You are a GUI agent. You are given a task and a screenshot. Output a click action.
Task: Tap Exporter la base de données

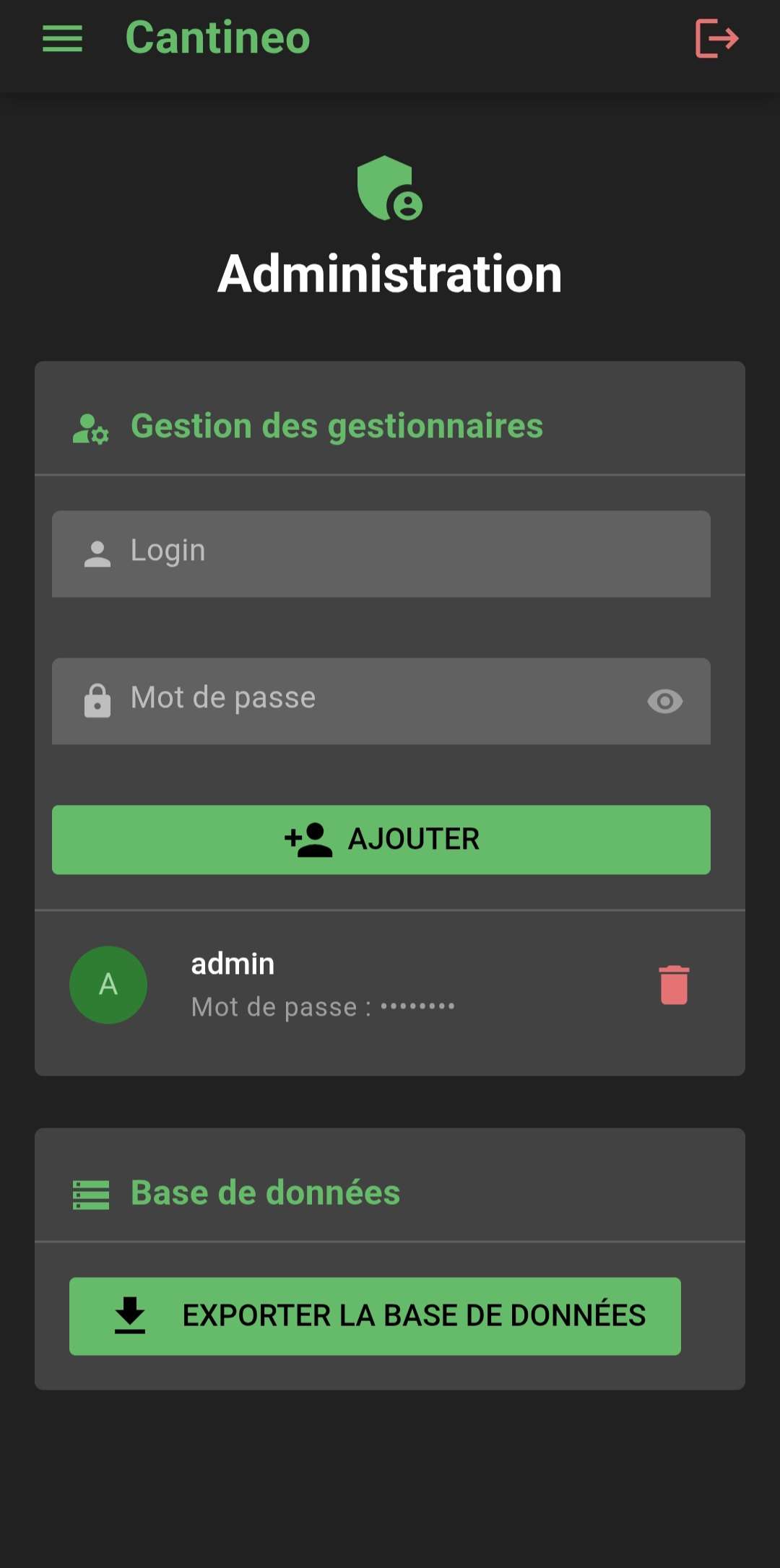tap(375, 1315)
